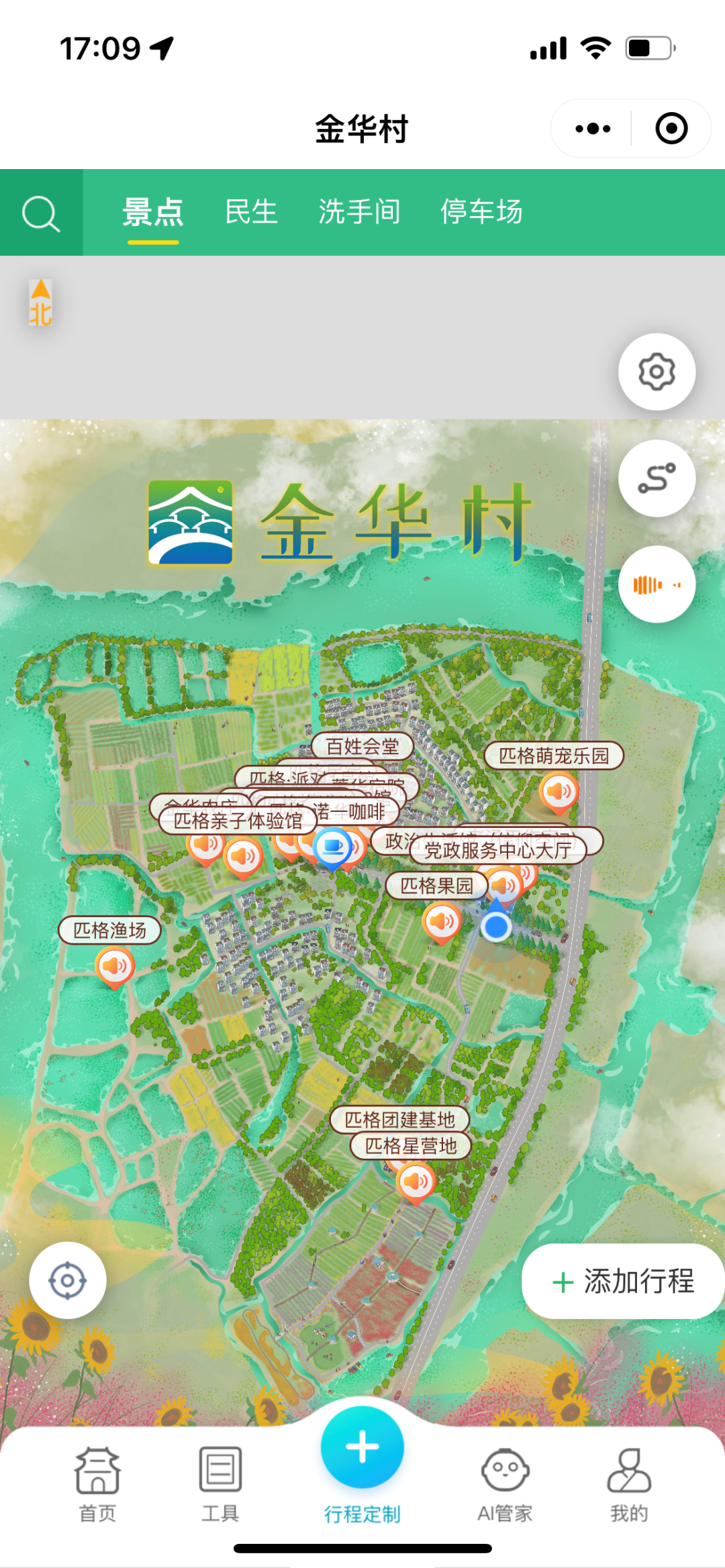Open the audio guide button
This screenshot has height=1568, width=725.
[x=656, y=584]
